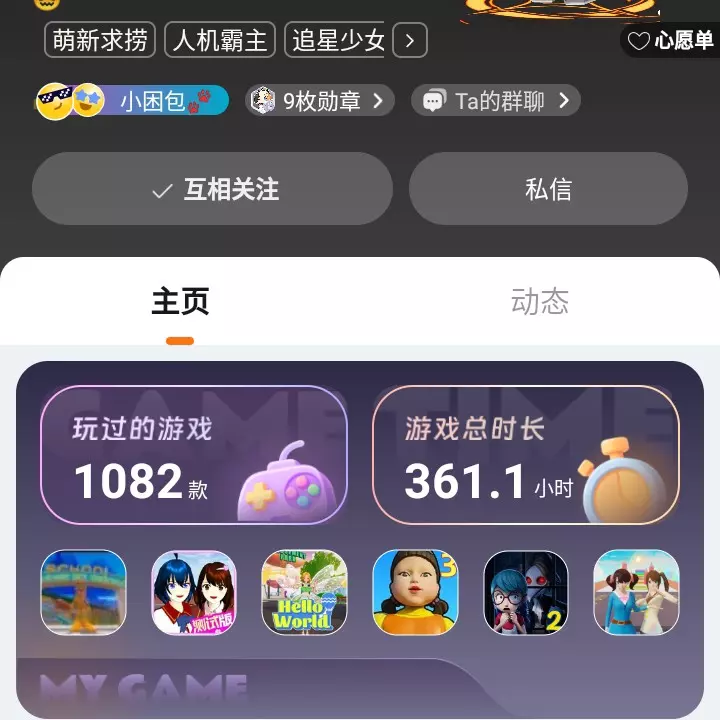Switch to the 主页 tab
720x720 pixels.
coord(180,302)
